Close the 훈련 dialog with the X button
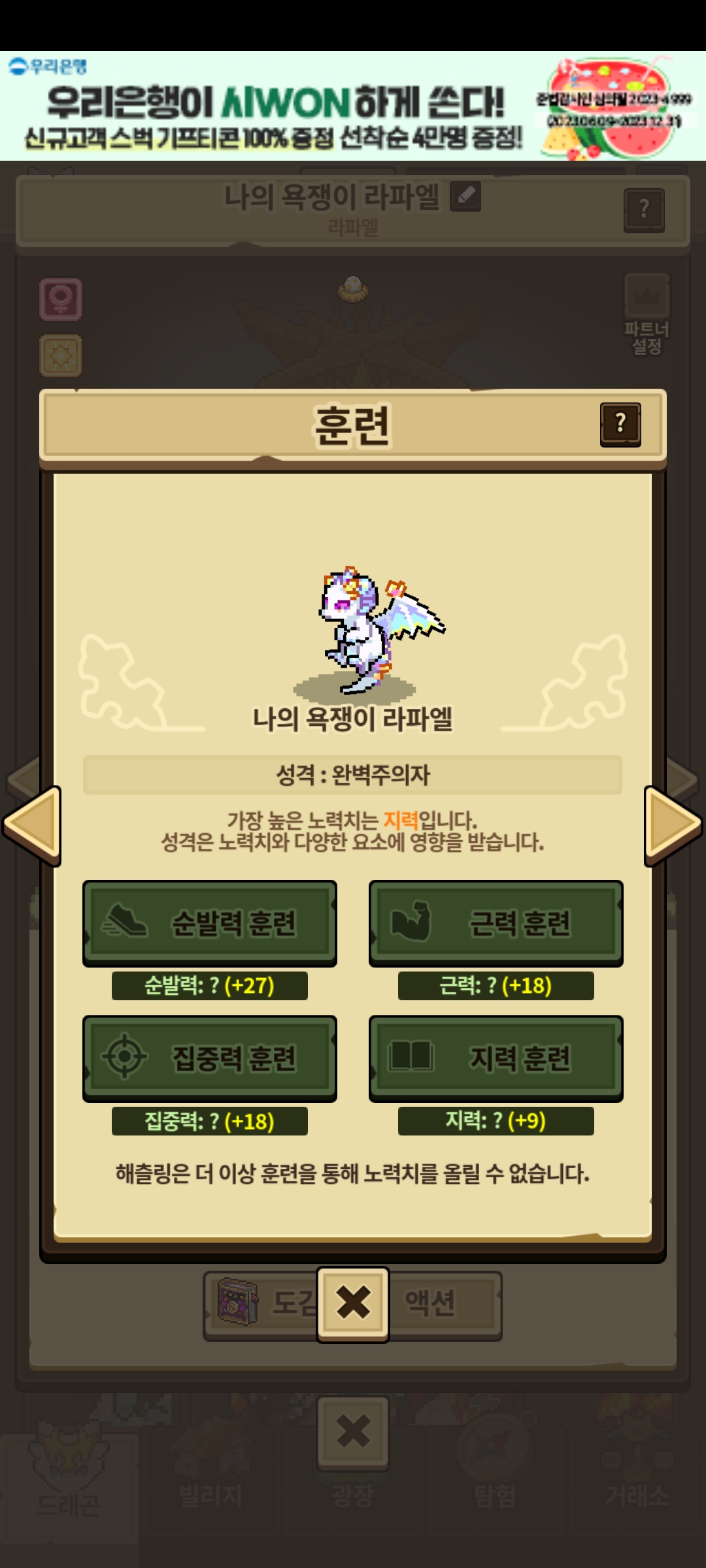This screenshot has height=1568, width=706. point(353,1304)
